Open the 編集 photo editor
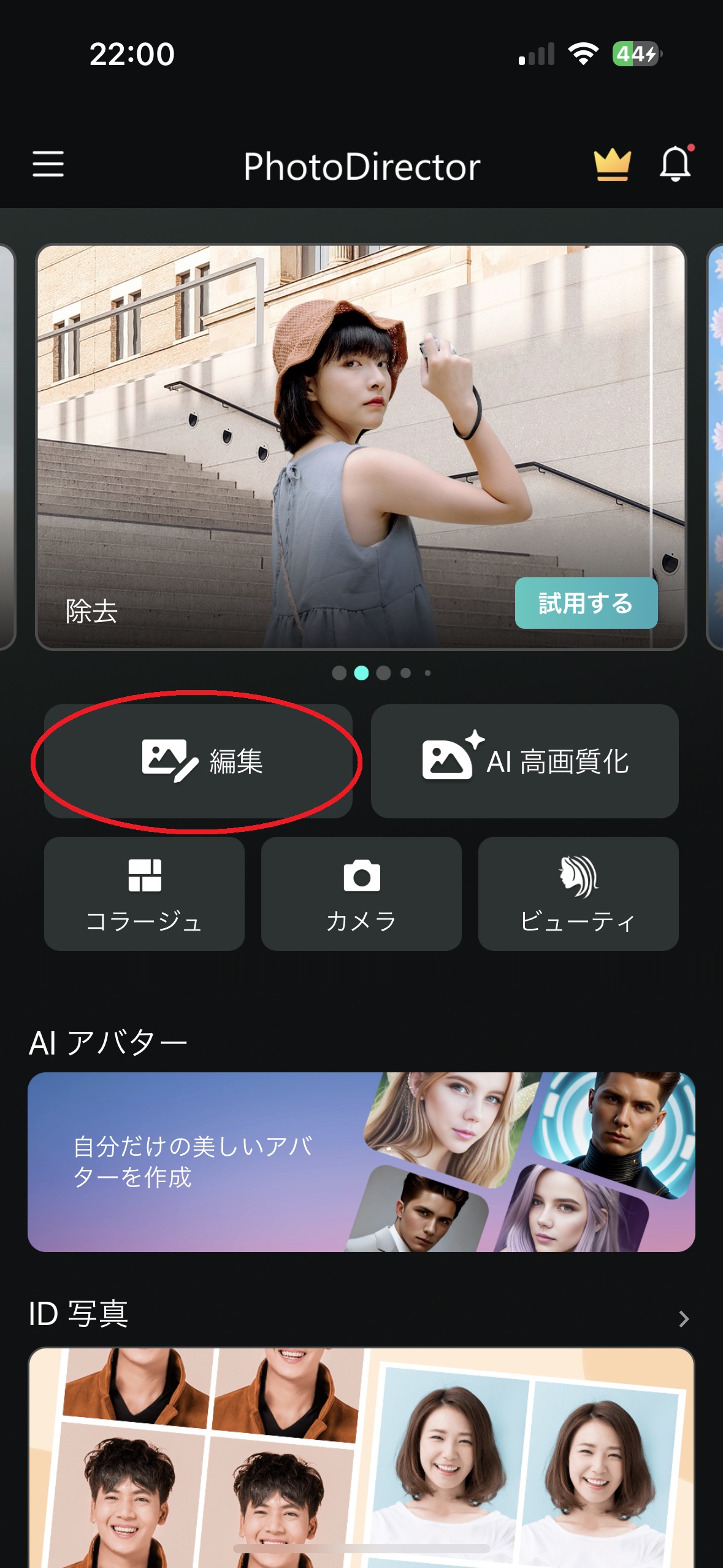Image resolution: width=723 pixels, height=1568 pixels. (198, 761)
